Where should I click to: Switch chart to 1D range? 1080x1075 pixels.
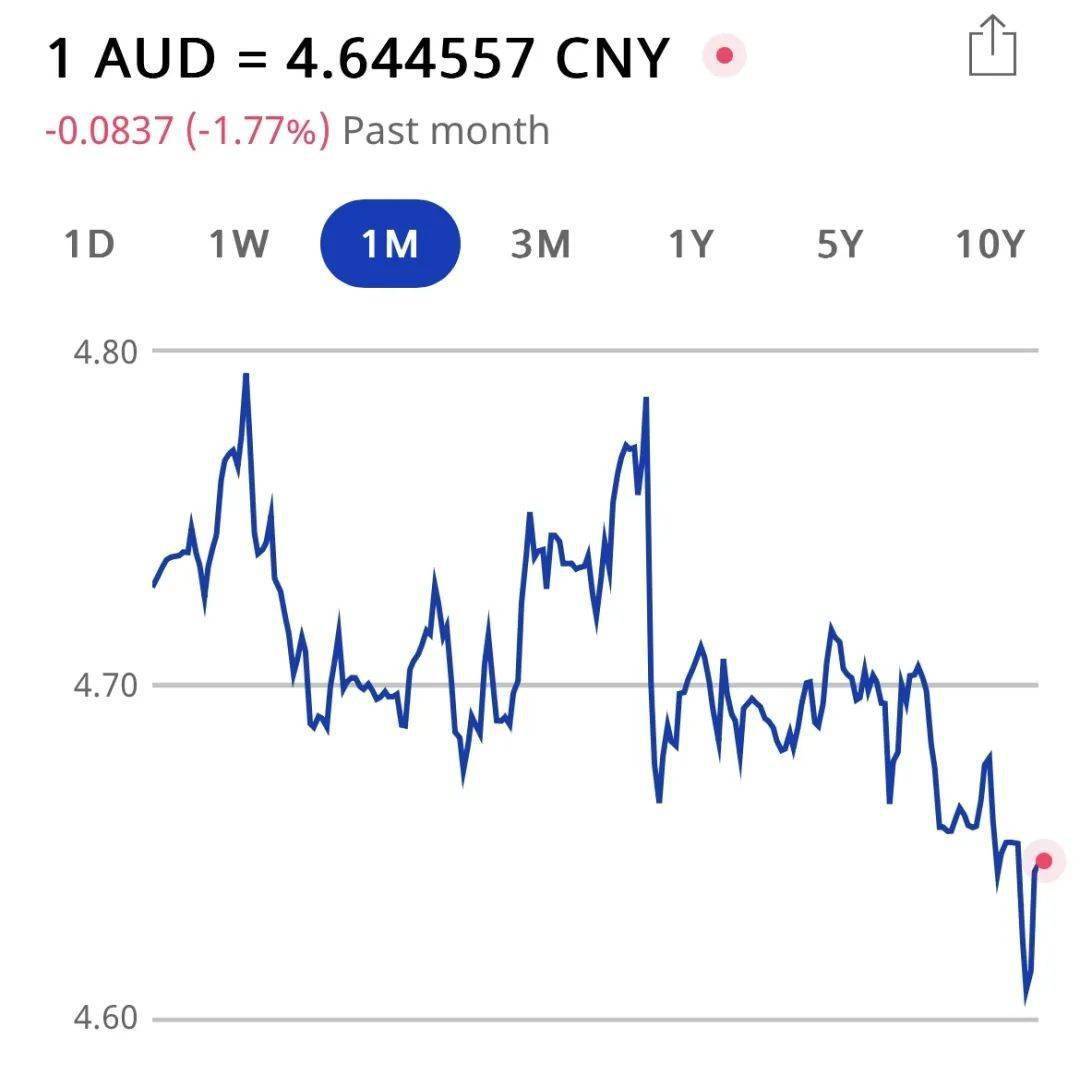click(x=90, y=244)
